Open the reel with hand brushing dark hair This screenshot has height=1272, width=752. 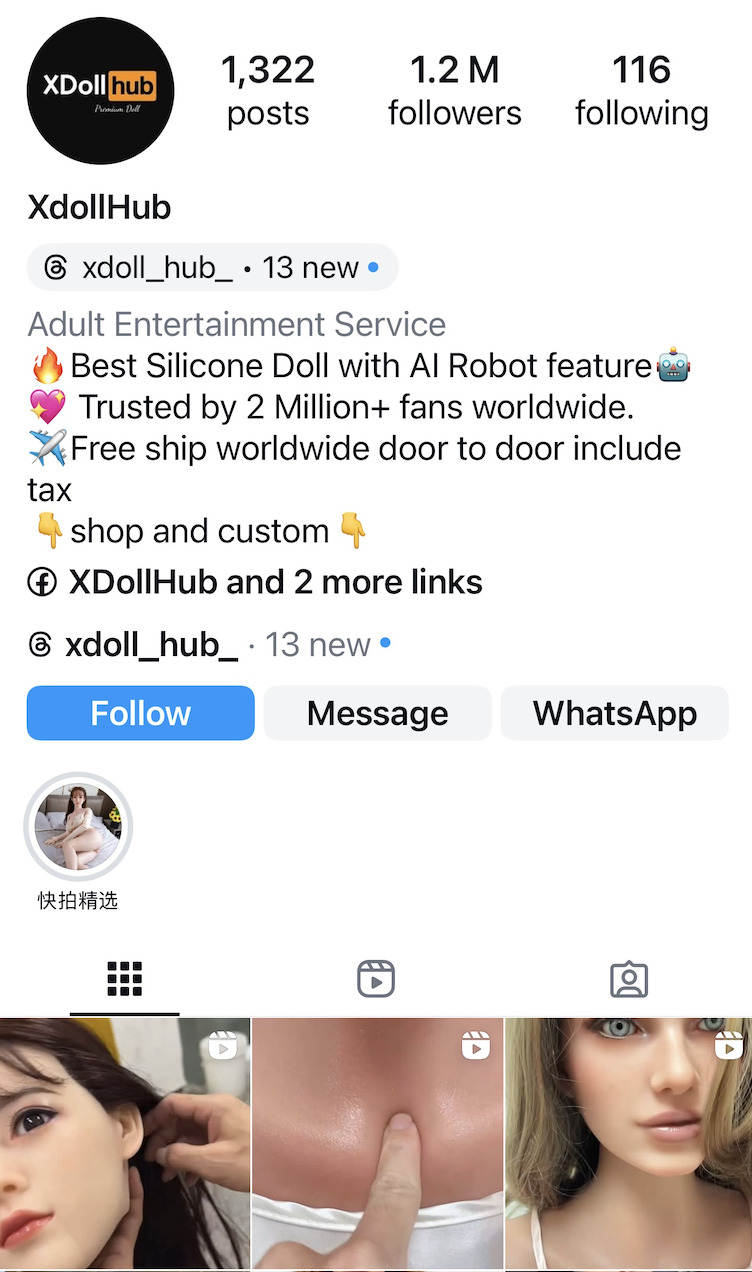124,1143
